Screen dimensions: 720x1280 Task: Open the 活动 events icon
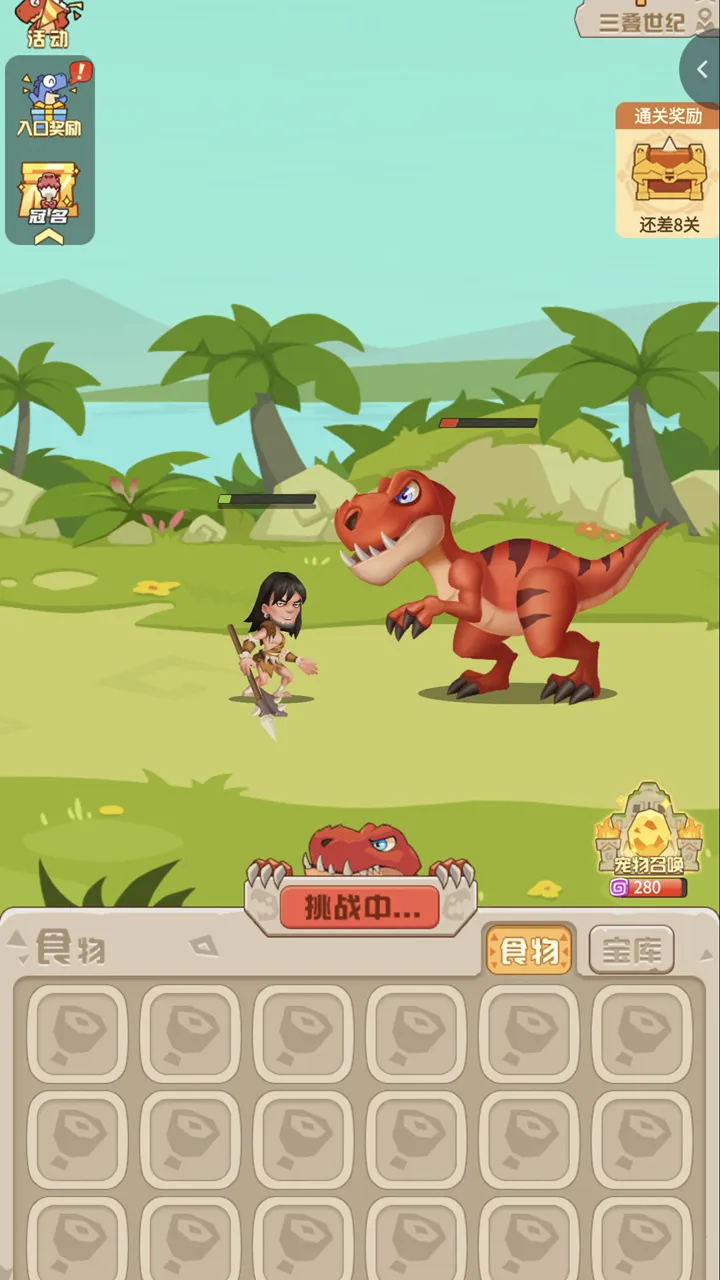48,22
